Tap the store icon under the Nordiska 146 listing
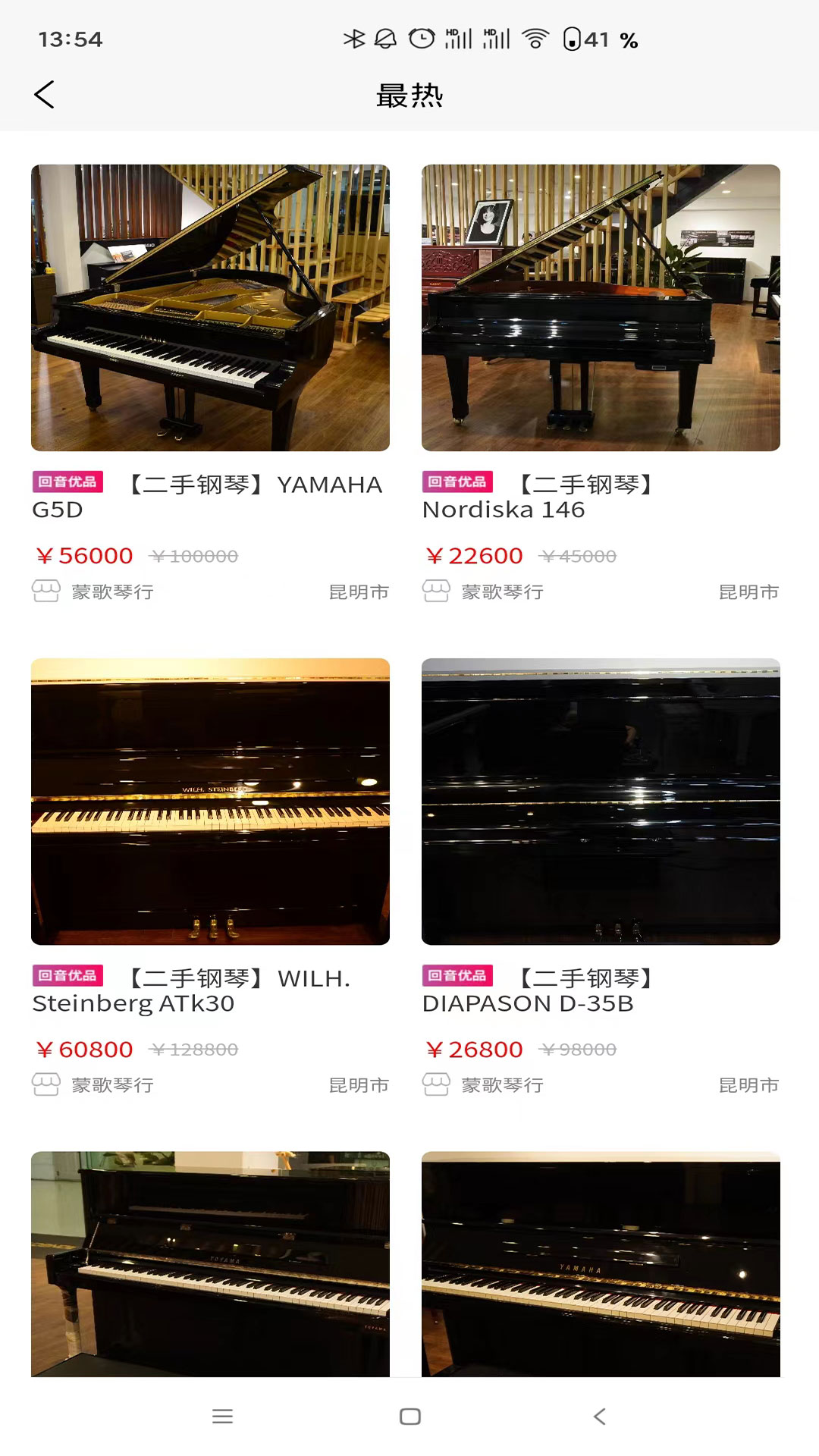This screenshot has height=1456, width=819. click(436, 591)
